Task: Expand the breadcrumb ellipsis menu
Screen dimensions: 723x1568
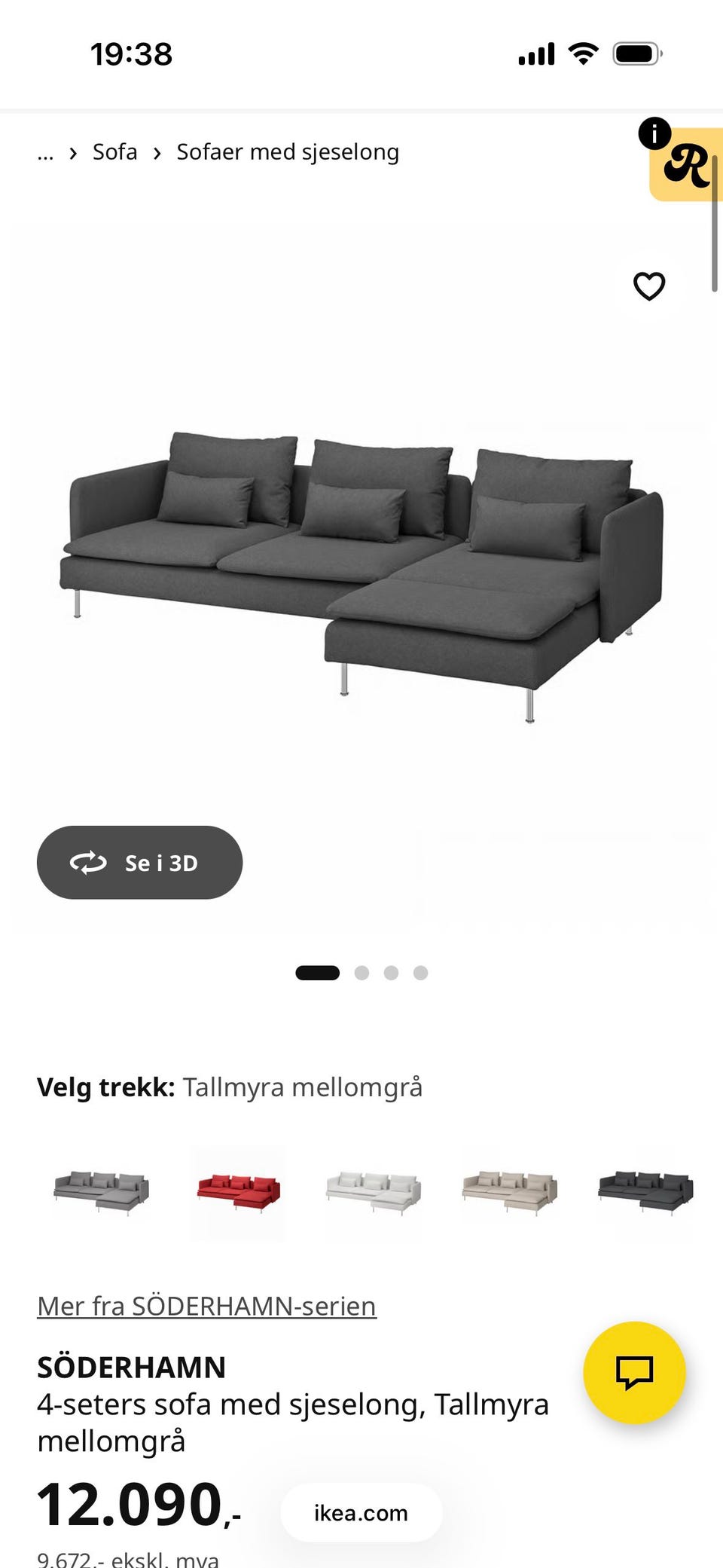Action: pyautogui.click(x=46, y=153)
